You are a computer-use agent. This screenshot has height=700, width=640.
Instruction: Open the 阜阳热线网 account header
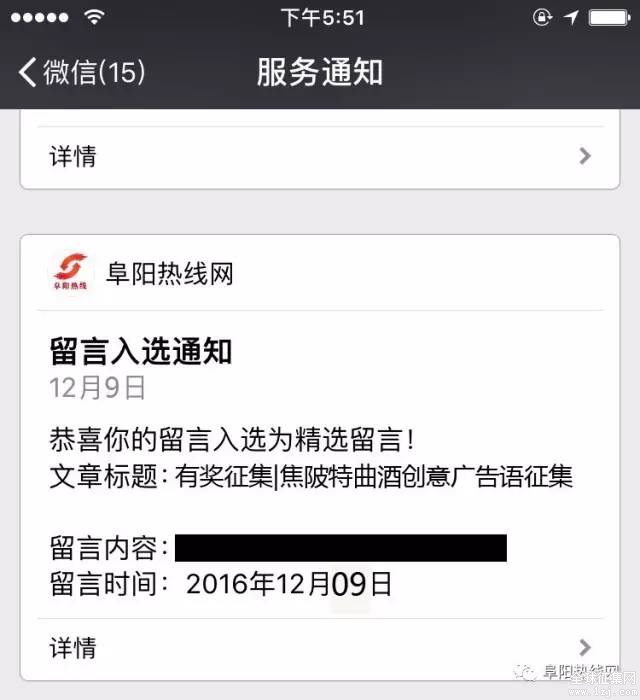(170, 272)
